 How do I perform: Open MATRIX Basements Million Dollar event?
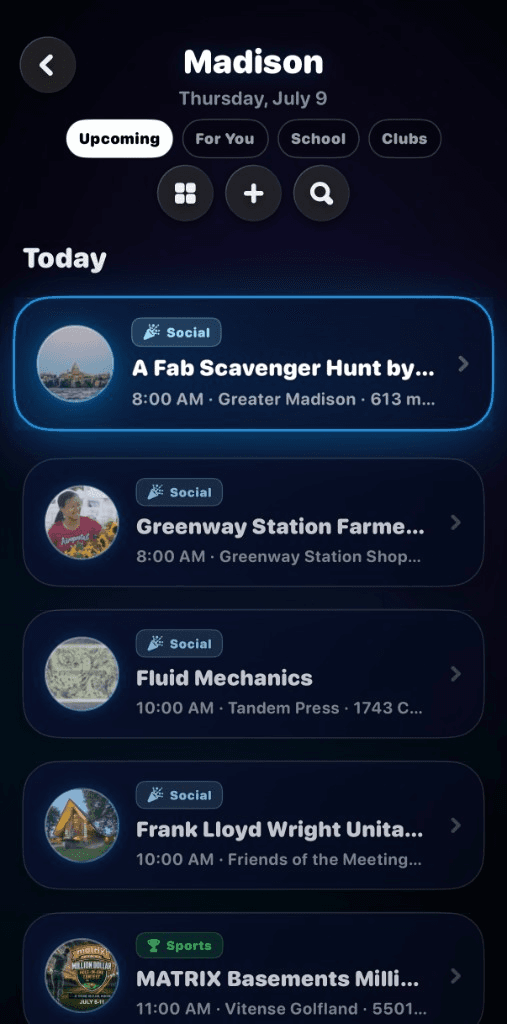[254, 968]
